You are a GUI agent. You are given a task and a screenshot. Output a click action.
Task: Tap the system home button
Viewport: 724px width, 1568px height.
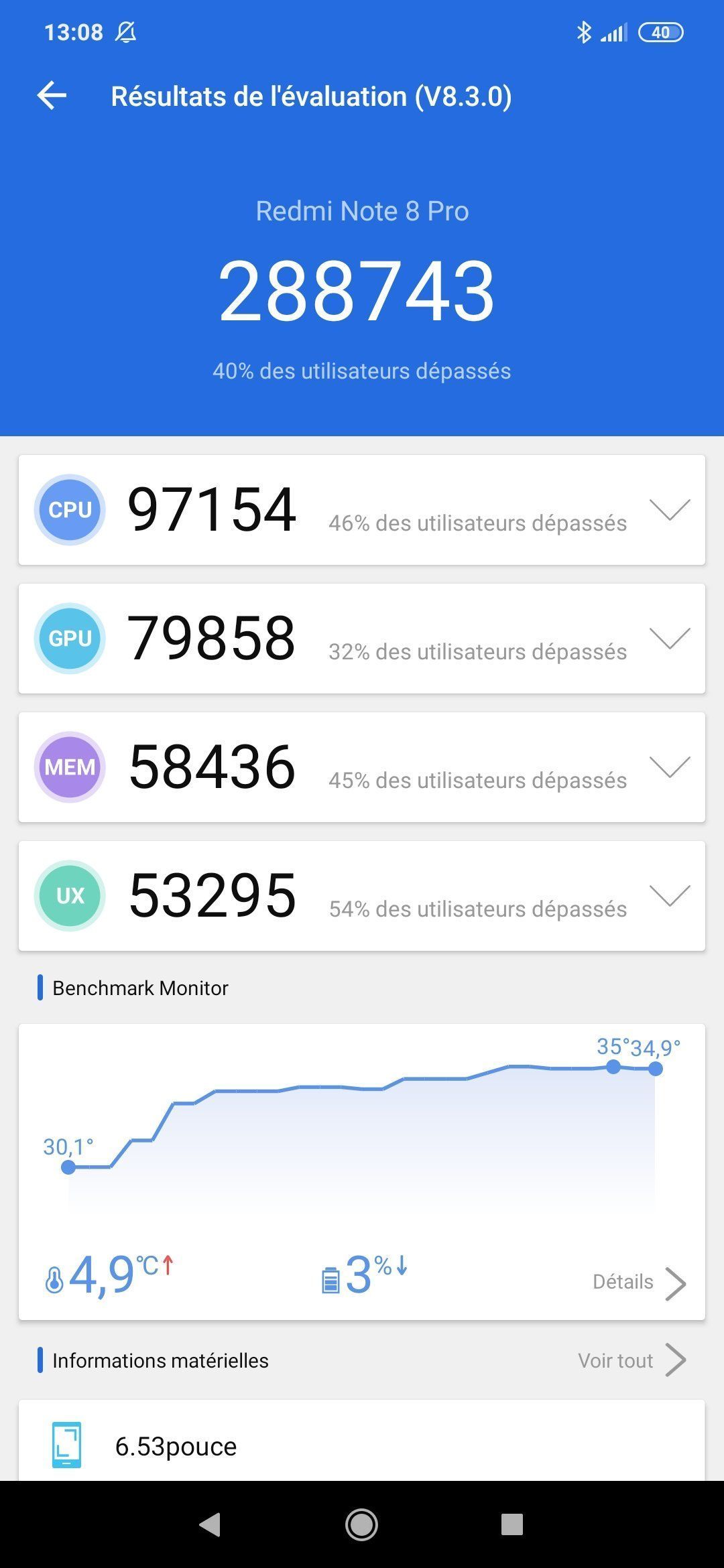pyautogui.click(x=361, y=1524)
